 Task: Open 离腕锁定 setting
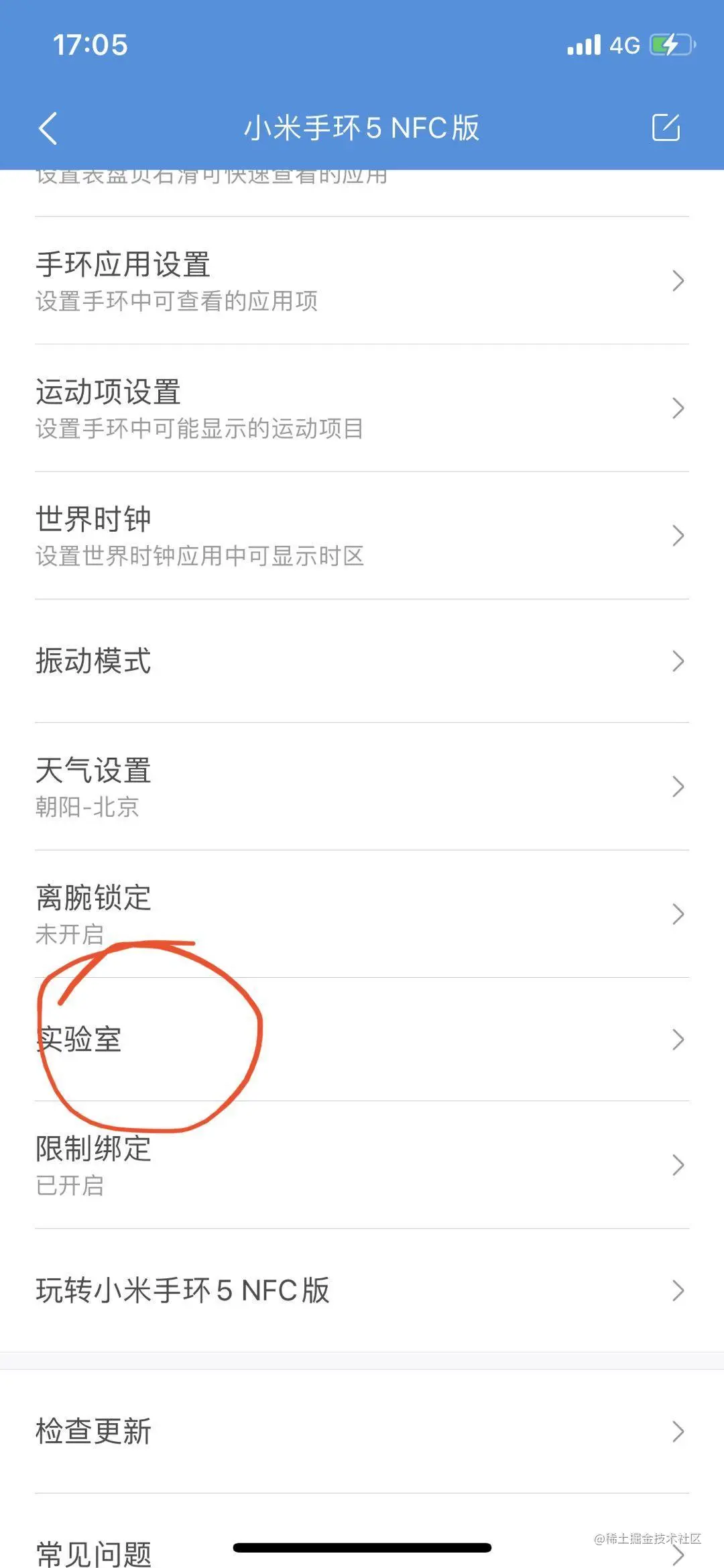[362, 913]
